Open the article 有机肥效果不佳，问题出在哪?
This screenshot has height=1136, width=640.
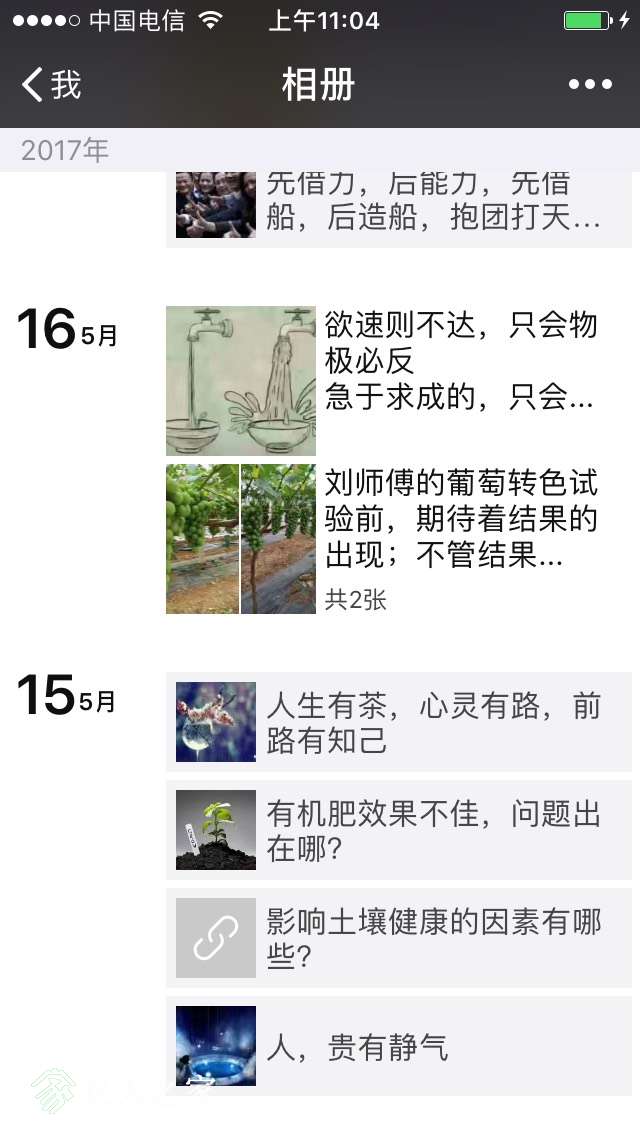point(398,830)
